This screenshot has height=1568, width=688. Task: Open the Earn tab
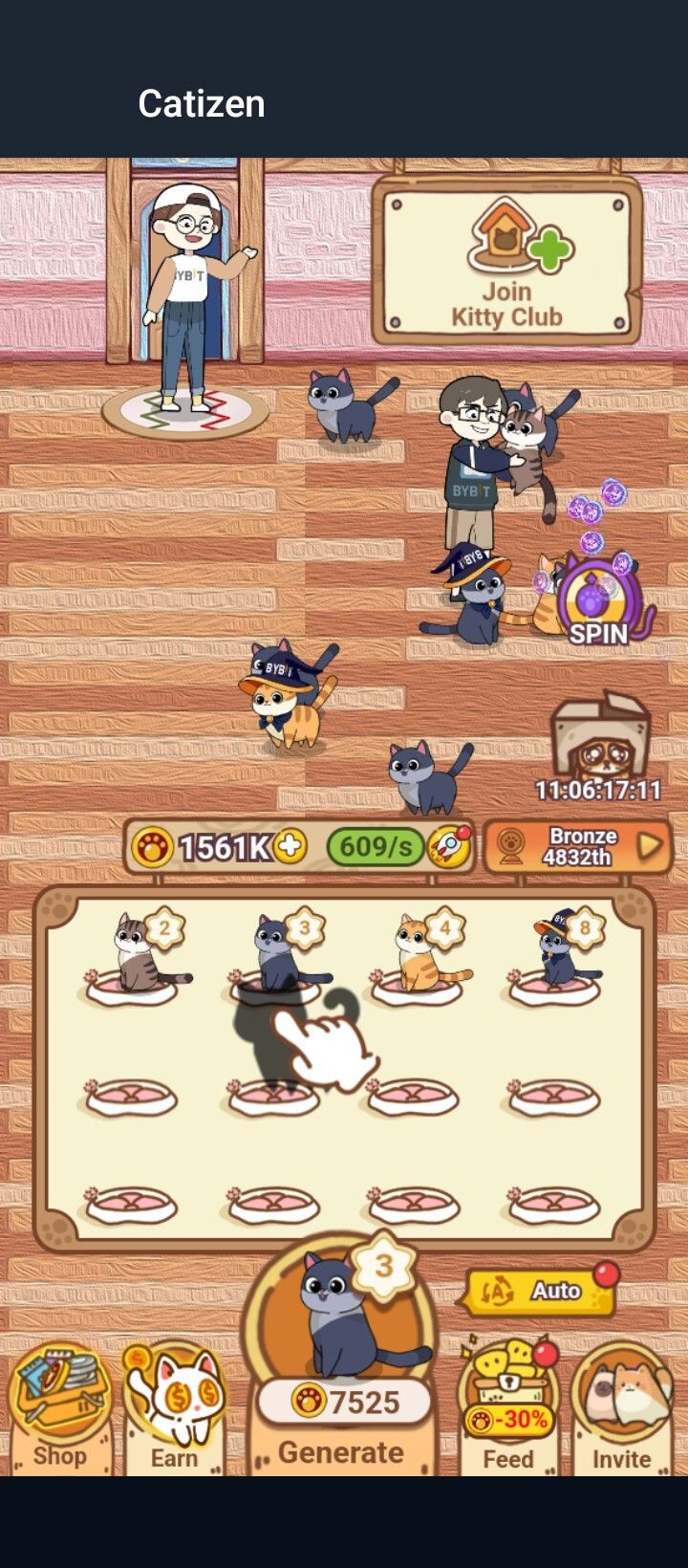pos(174,1415)
